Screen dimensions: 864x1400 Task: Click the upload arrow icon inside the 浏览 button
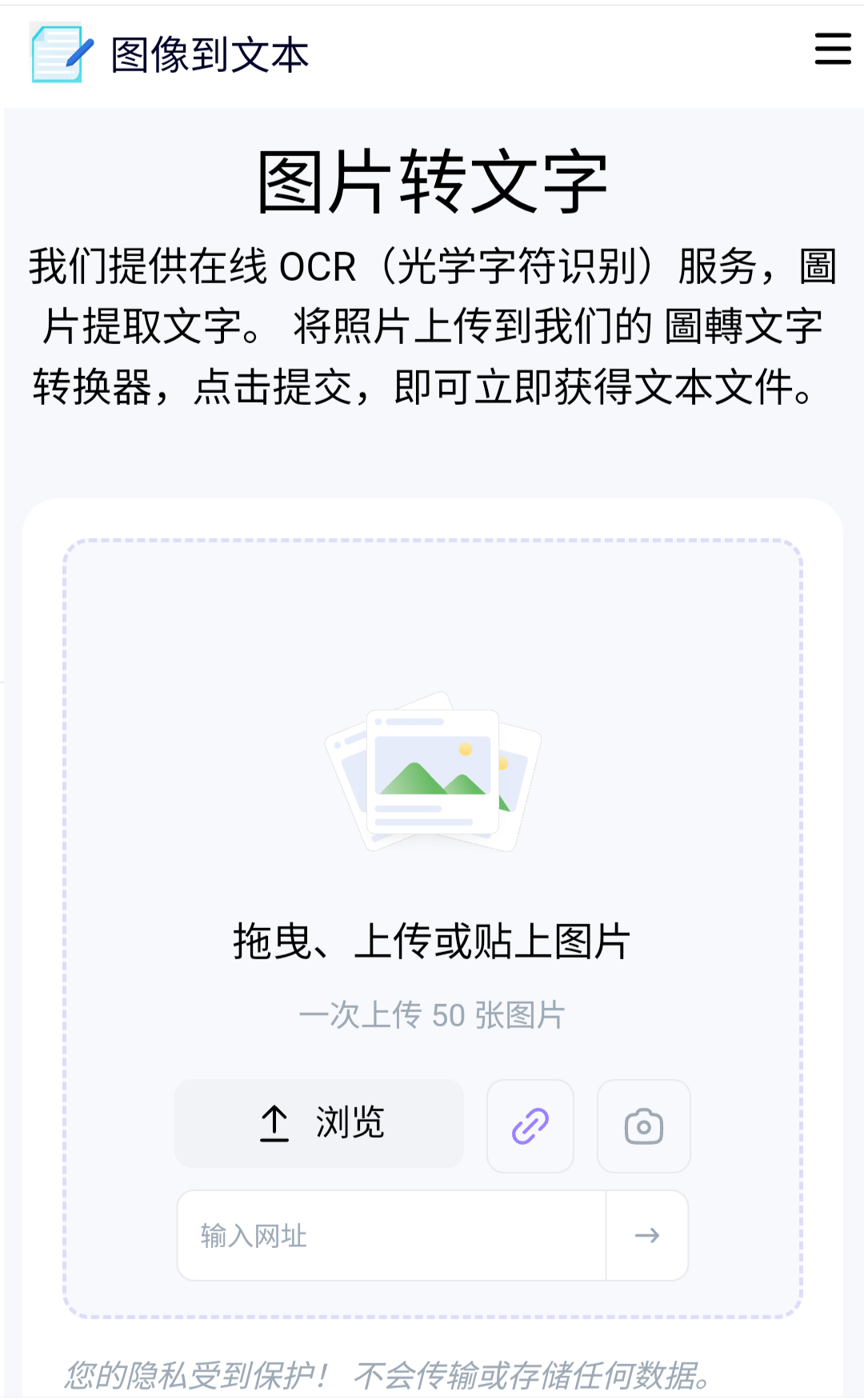275,1123
